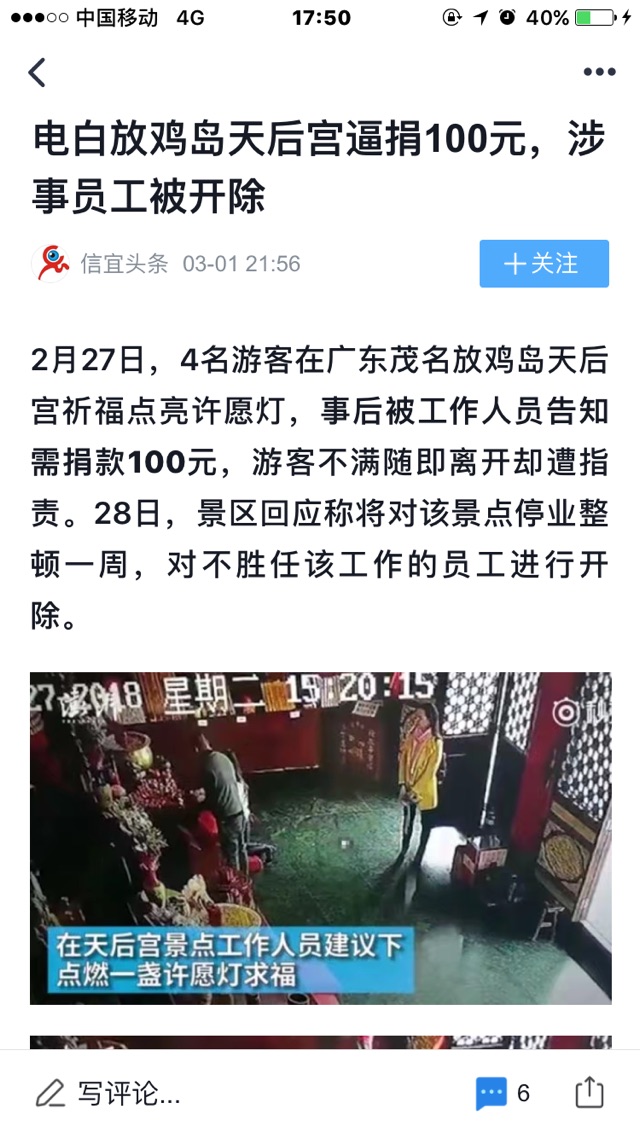Tap the 写评论 comment field
640x1138 pixels.
(109, 1093)
